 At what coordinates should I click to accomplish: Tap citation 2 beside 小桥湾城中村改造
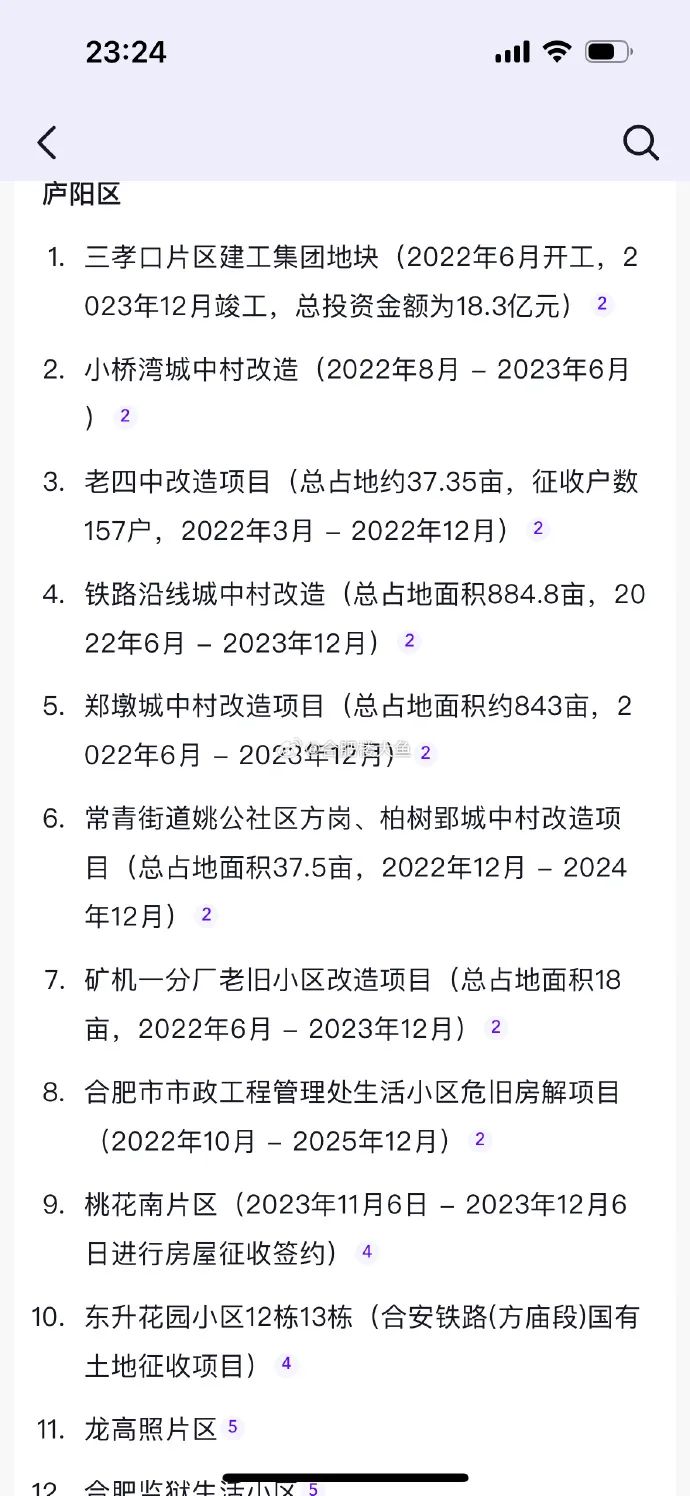tap(125, 416)
